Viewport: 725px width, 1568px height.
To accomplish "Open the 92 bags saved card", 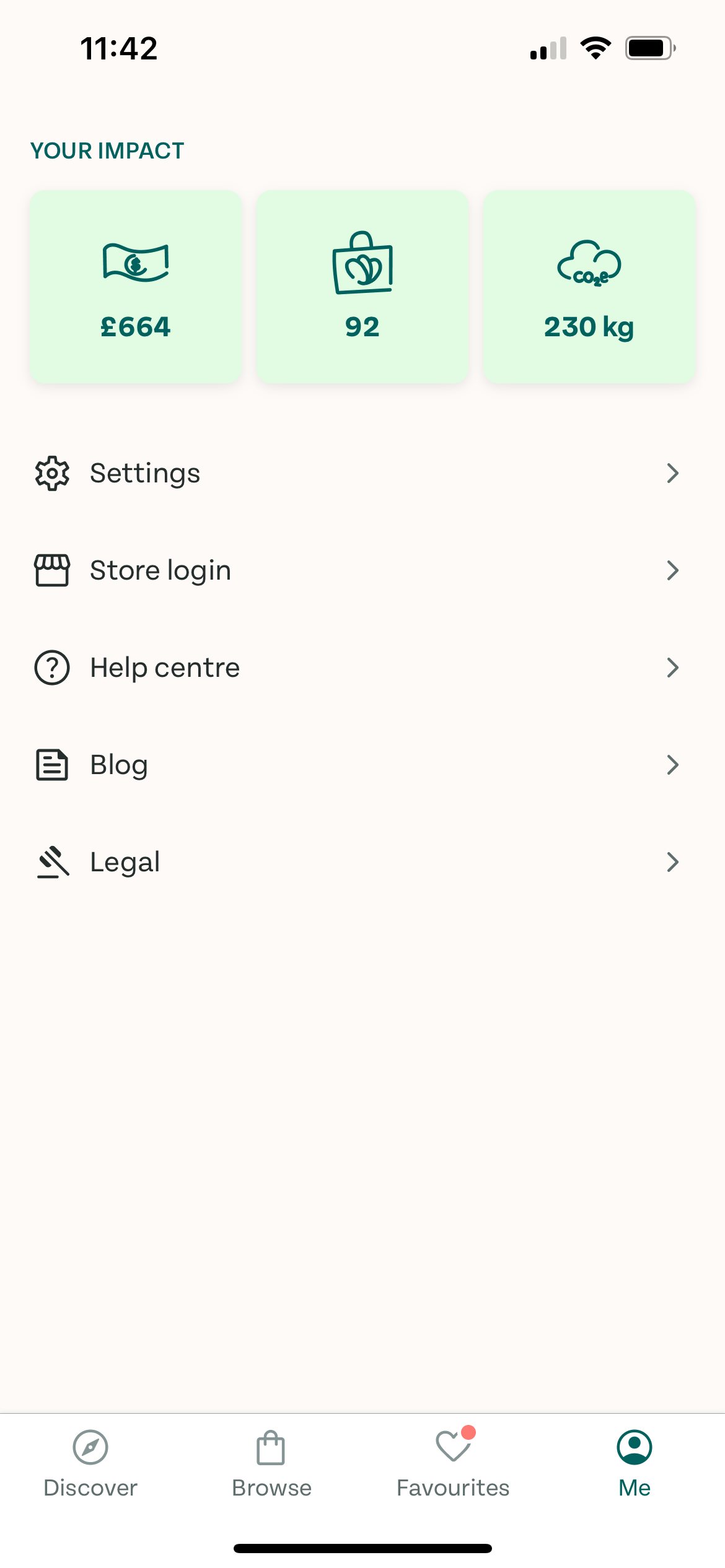I will tap(362, 287).
